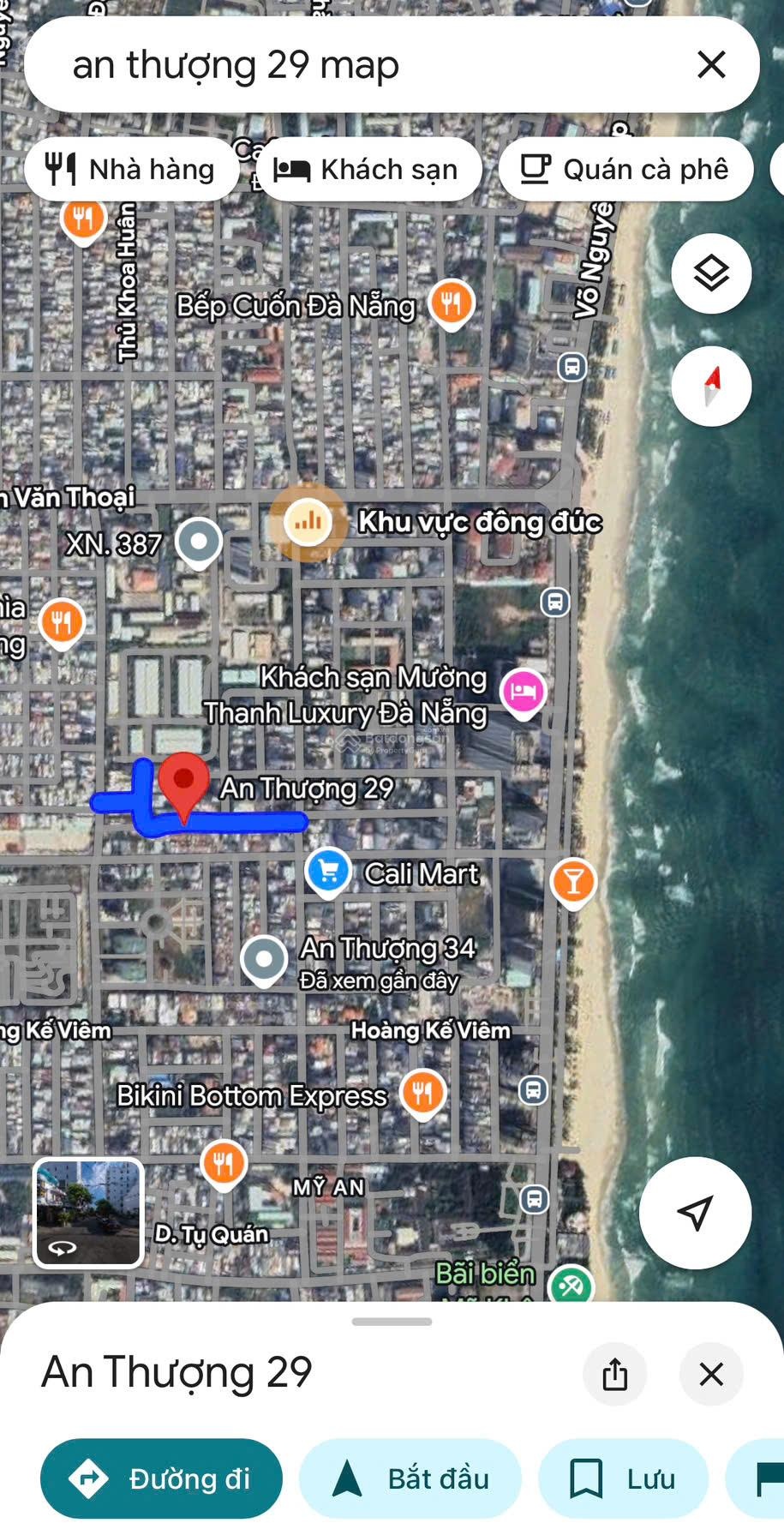Image resolution: width=784 pixels, height=1535 pixels.
Task: Center map on my location
Action: coord(695,1213)
